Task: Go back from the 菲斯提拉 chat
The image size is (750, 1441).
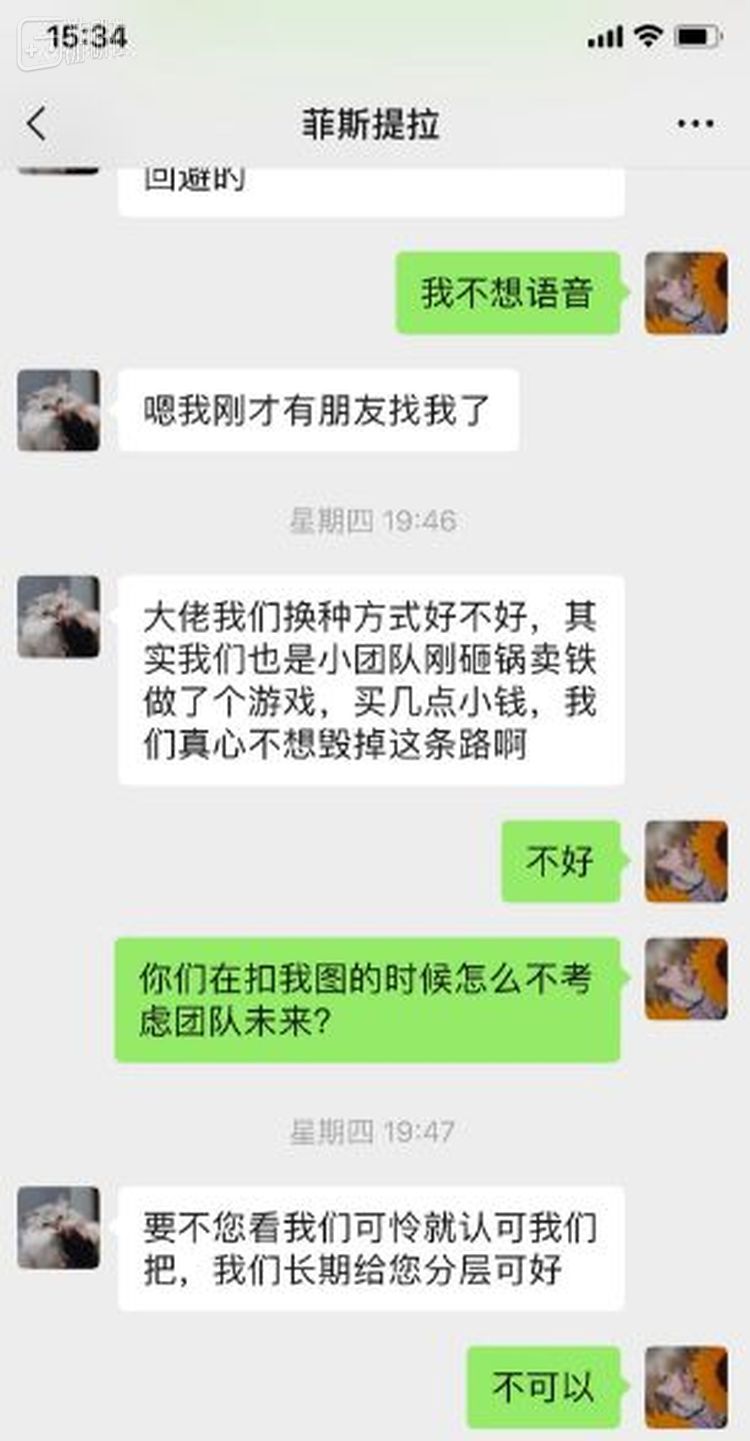Action: tap(37, 125)
